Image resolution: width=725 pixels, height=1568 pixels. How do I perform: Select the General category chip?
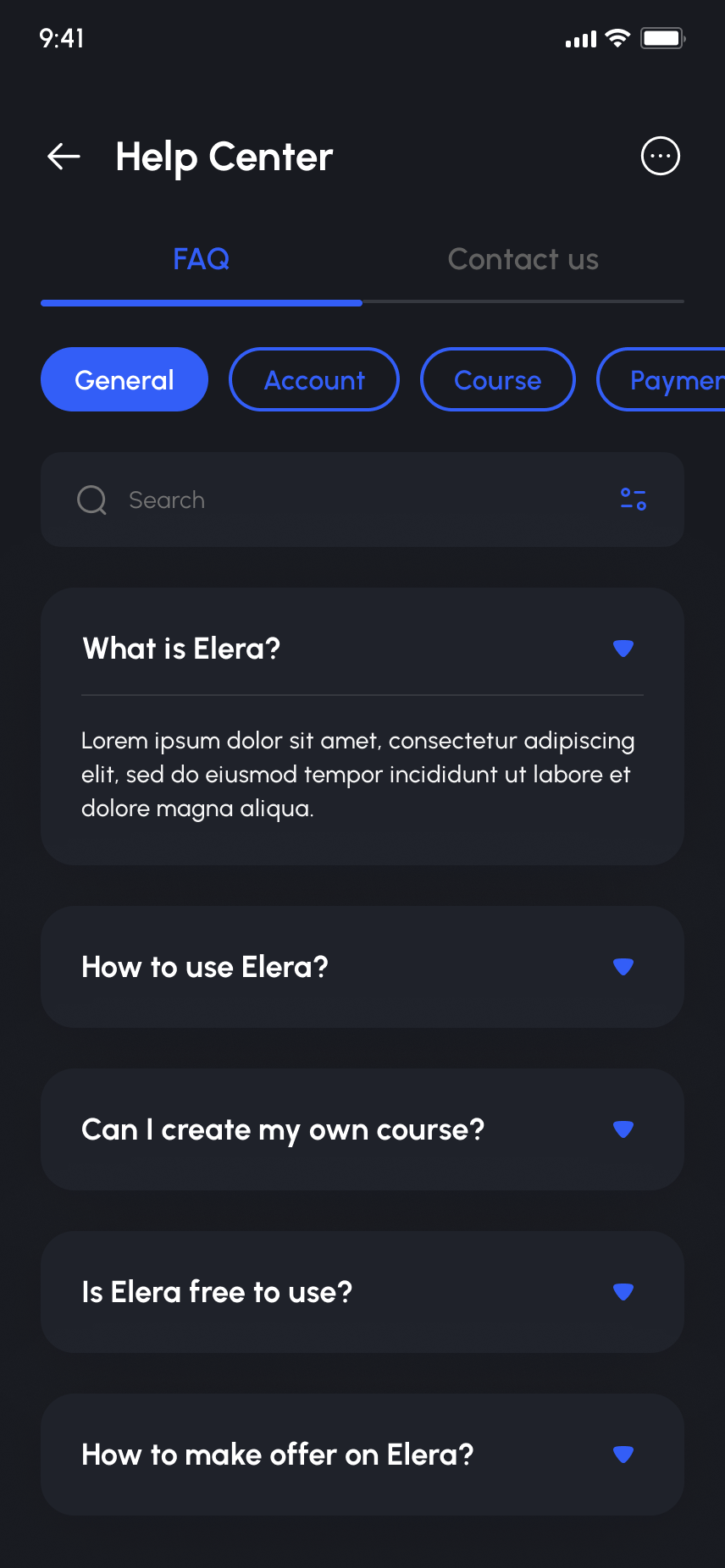pyautogui.click(x=125, y=380)
